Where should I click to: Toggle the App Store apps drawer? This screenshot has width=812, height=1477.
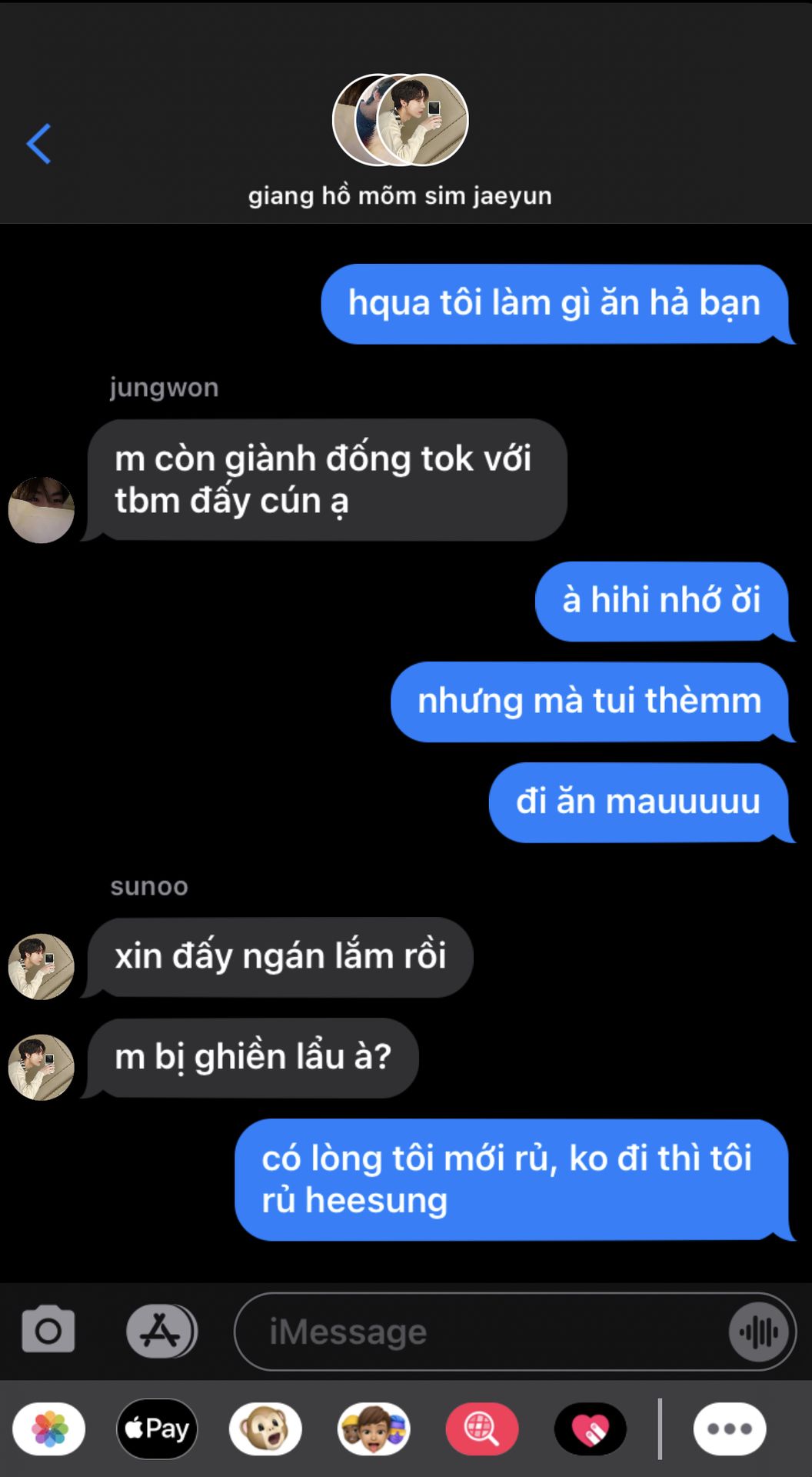tap(161, 1331)
